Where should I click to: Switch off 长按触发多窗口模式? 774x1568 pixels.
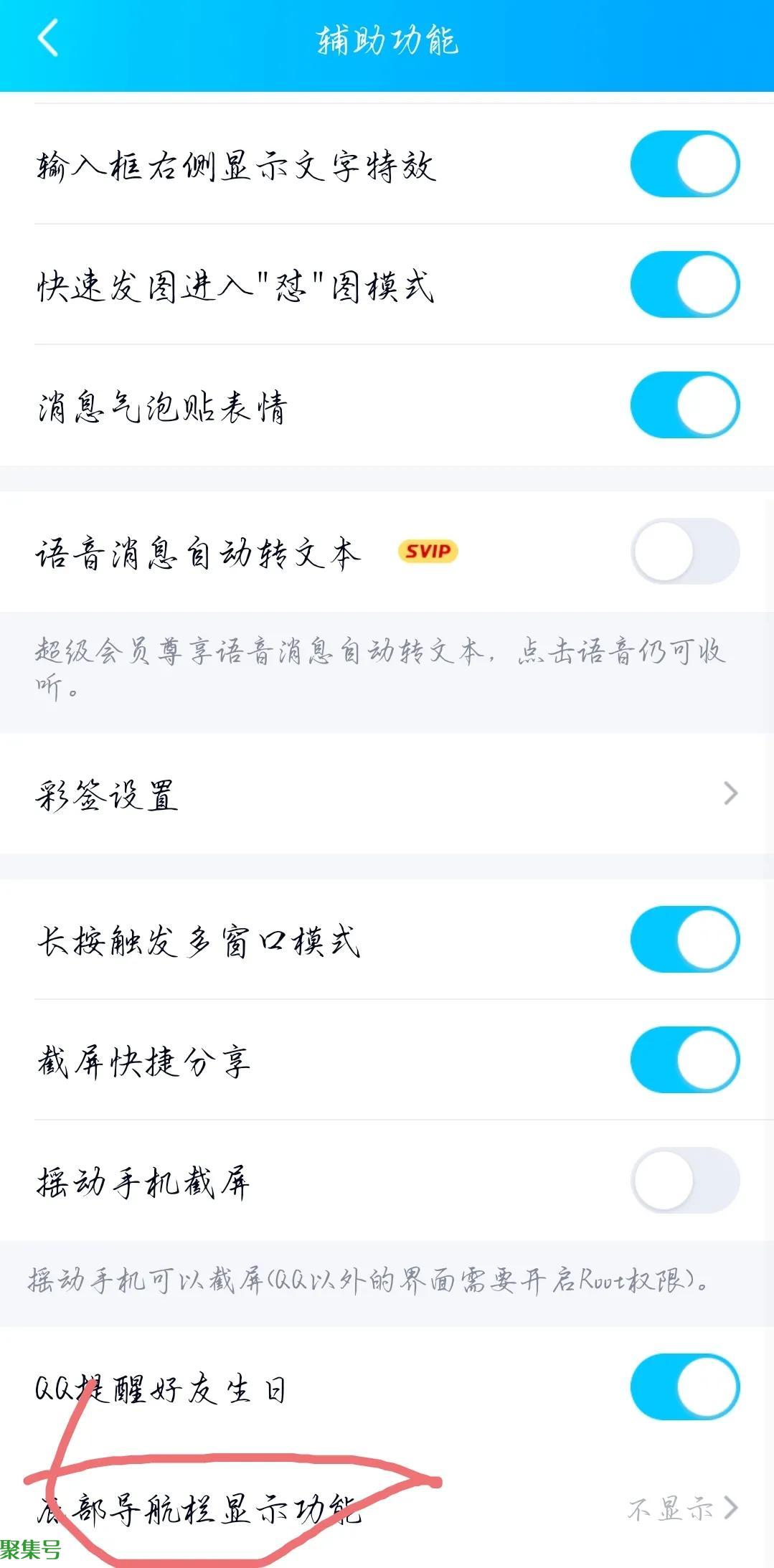coord(684,940)
